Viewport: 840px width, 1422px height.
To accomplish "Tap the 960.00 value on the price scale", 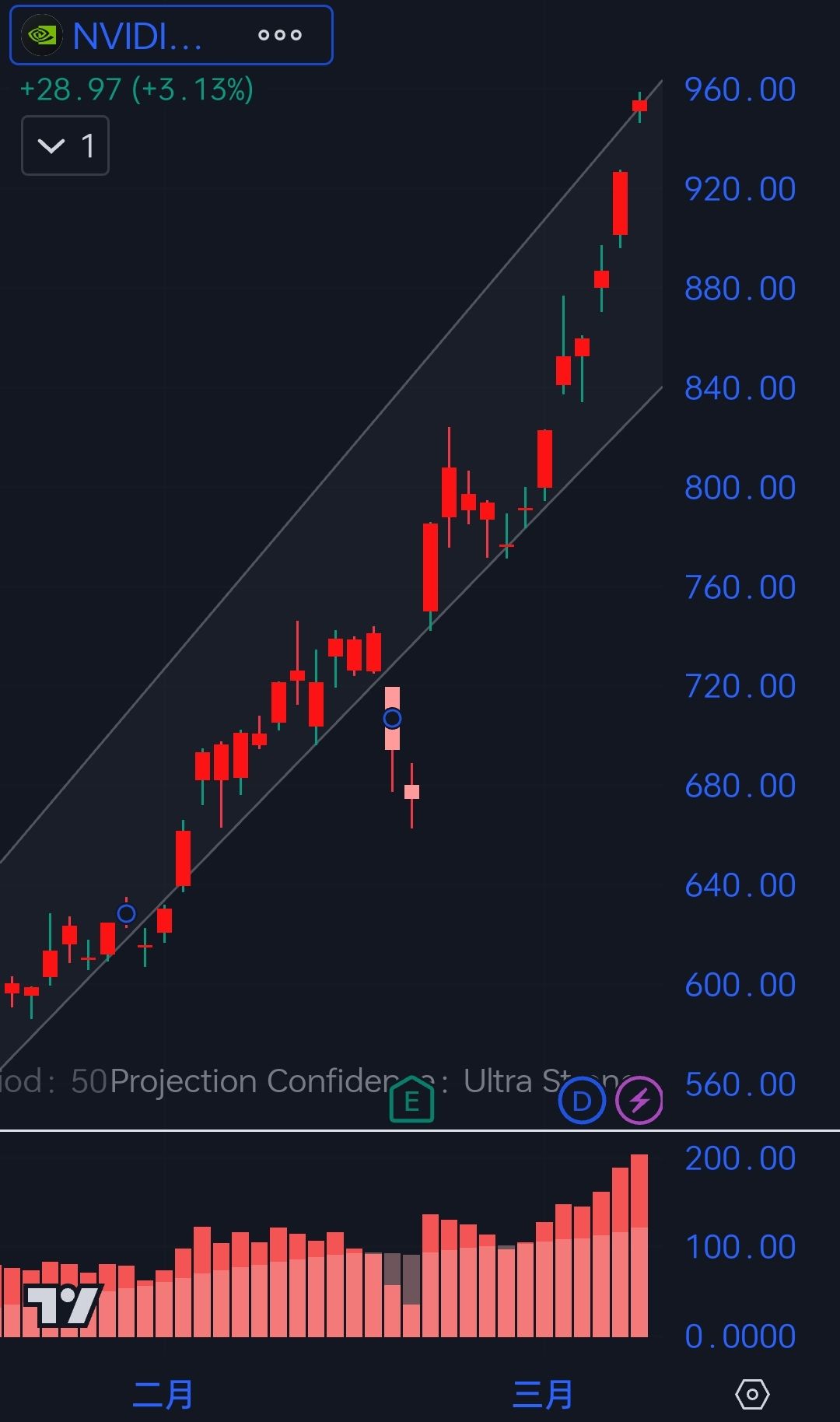I will pos(740,89).
